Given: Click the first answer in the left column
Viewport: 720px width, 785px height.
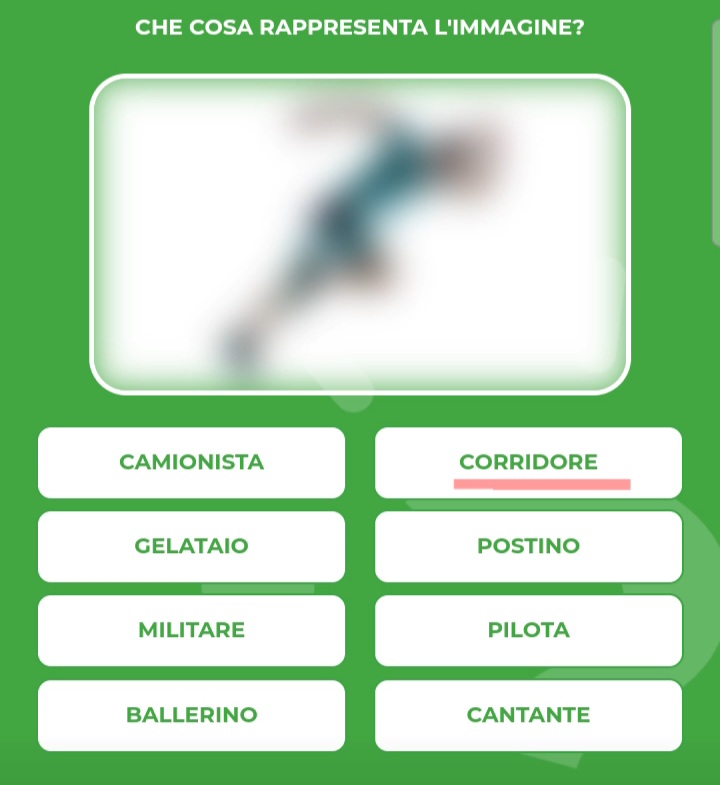Looking at the screenshot, I should coord(191,462).
